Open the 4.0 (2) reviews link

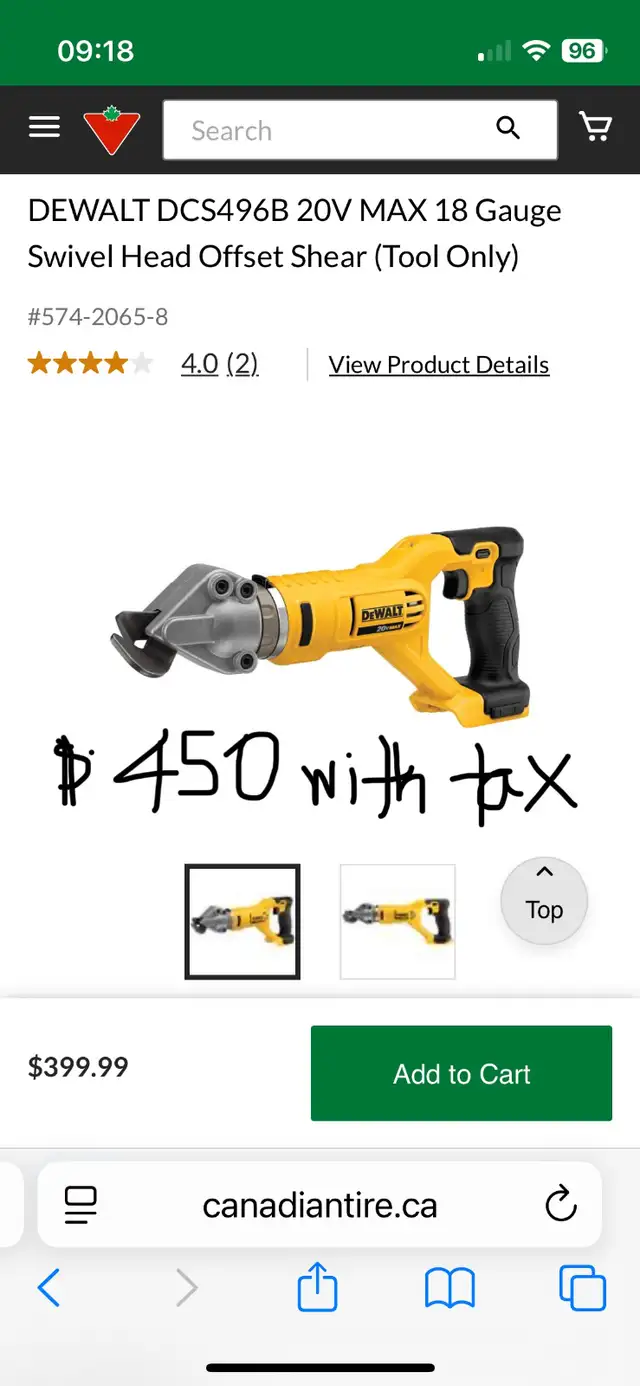coord(220,364)
